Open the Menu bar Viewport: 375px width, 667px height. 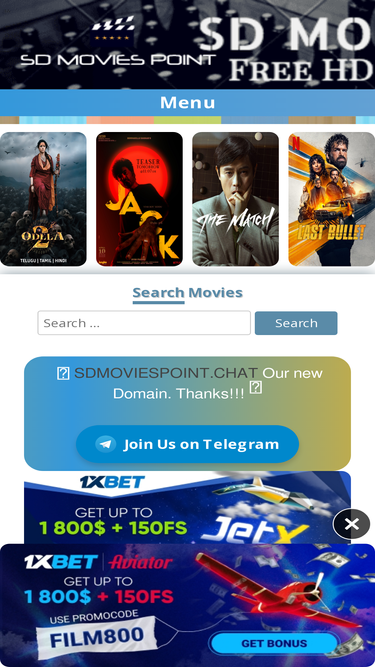click(x=188, y=103)
